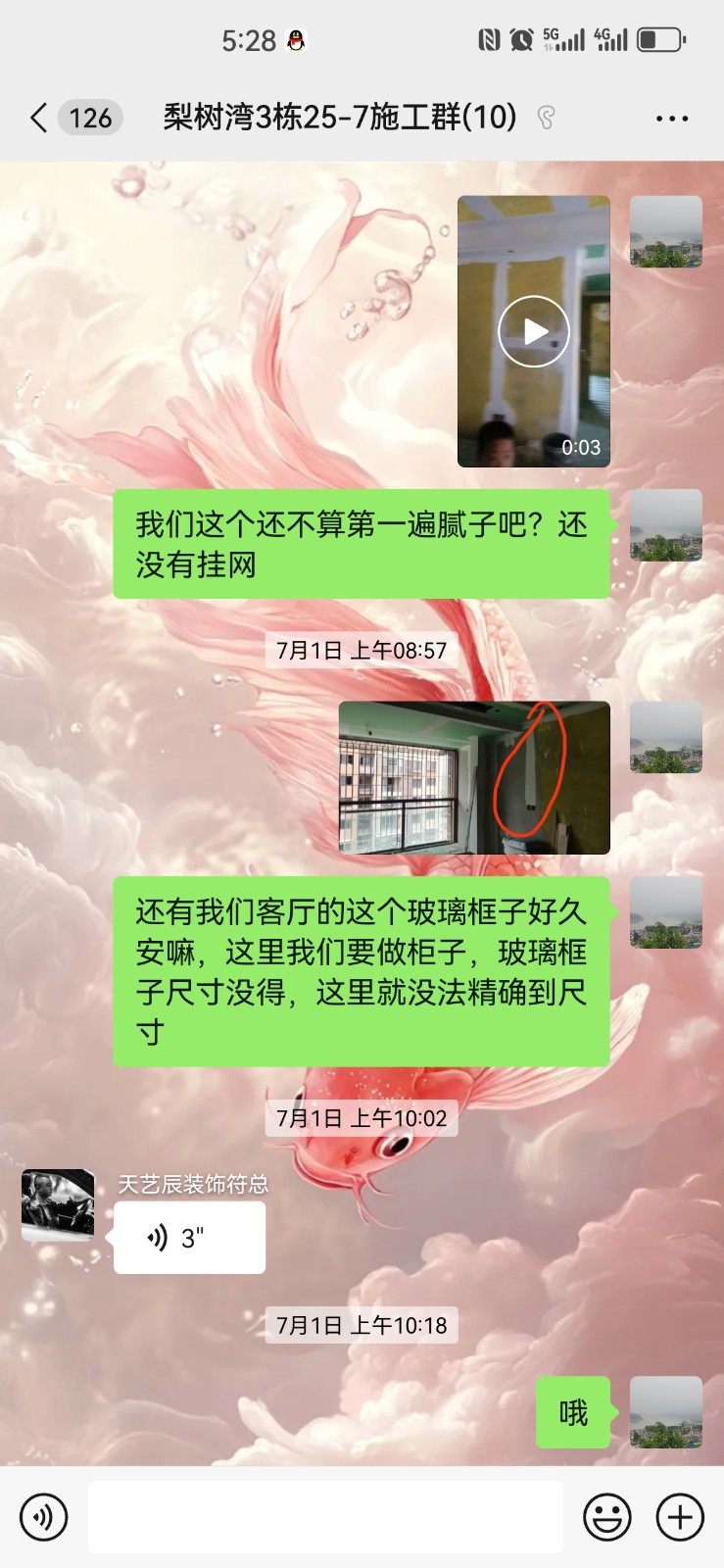Screen dimensions: 724x1568
Task: Open the photo with the red circle
Action: coord(474,778)
